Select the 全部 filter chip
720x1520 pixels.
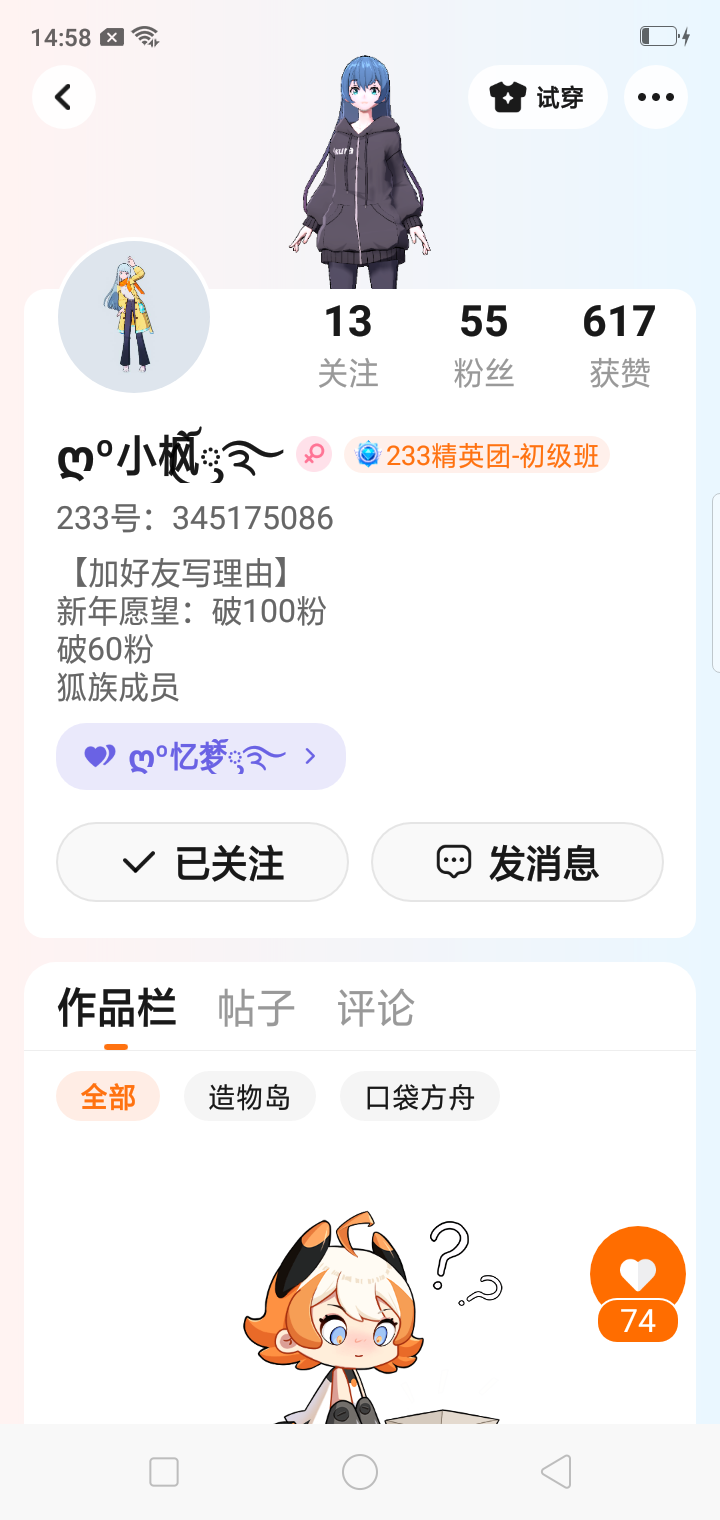pyautogui.click(x=108, y=1097)
